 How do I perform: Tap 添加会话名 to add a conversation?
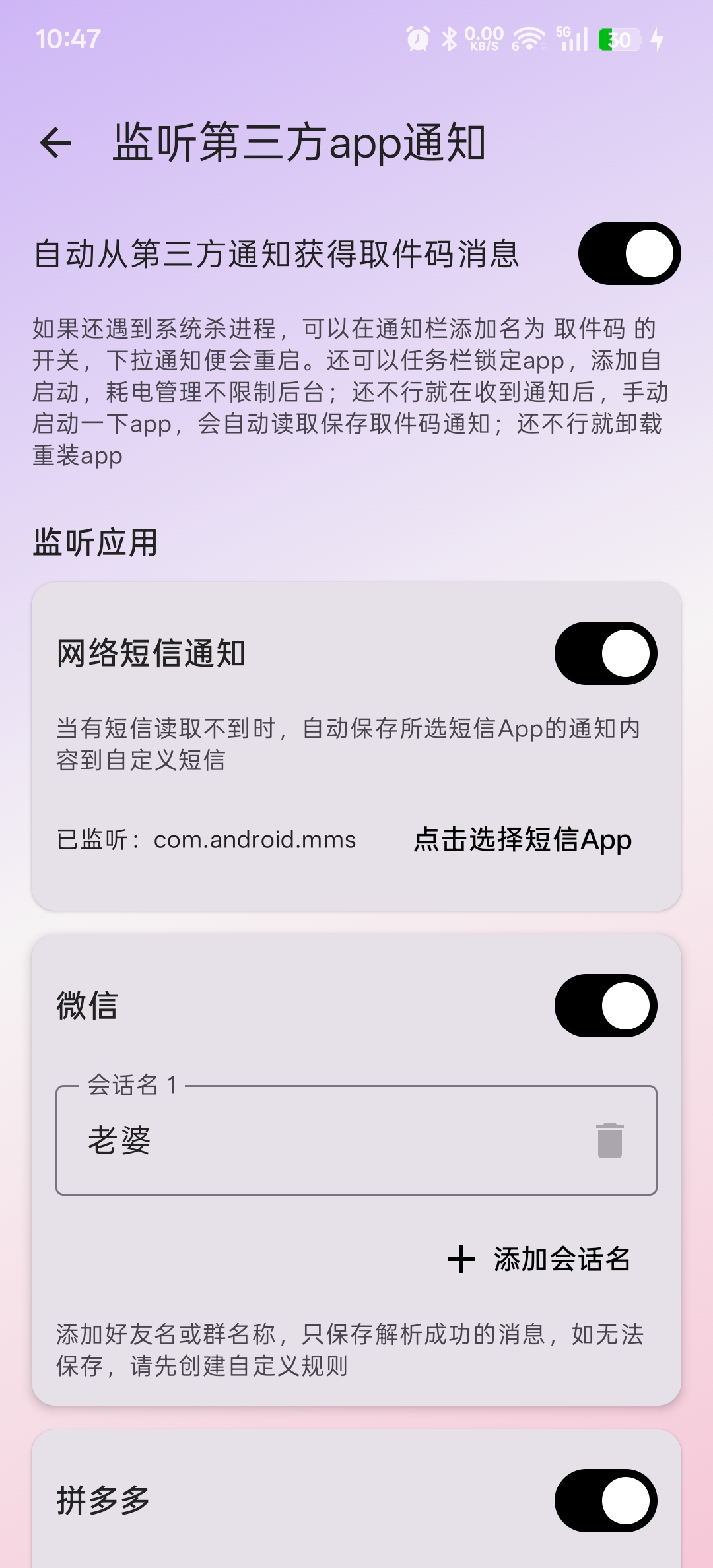[x=539, y=1259]
